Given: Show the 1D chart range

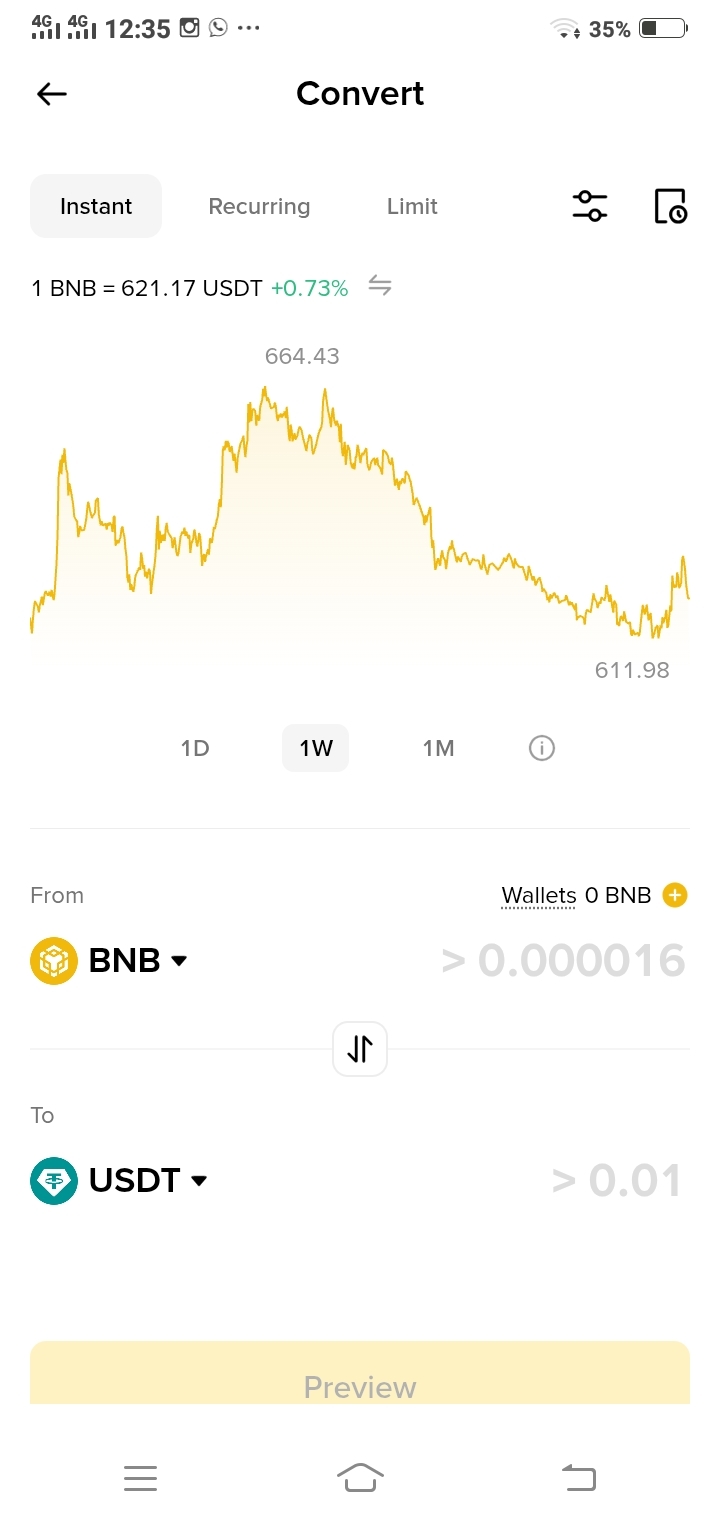Looking at the screenshot, I should 195,748.
